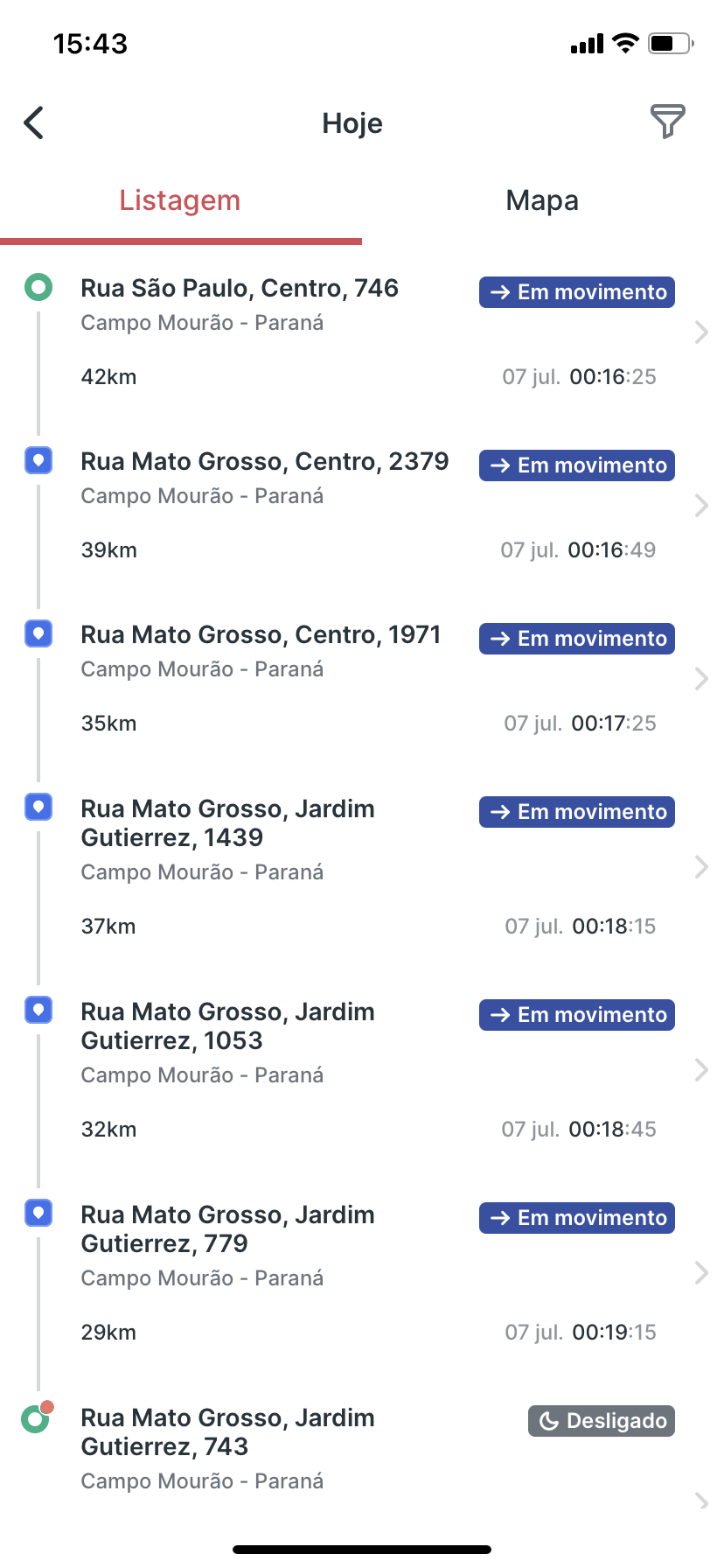Select the Listagem tab
The height and width of the screenshot is (1568, 724).
180,201
